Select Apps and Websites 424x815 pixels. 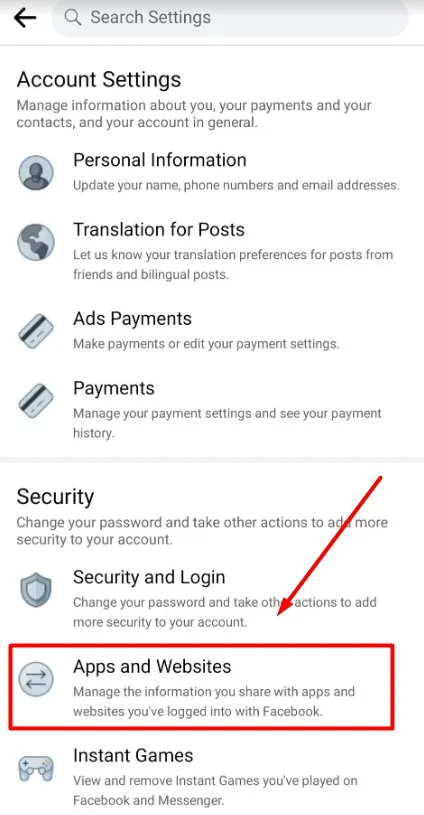click(202, 687)
